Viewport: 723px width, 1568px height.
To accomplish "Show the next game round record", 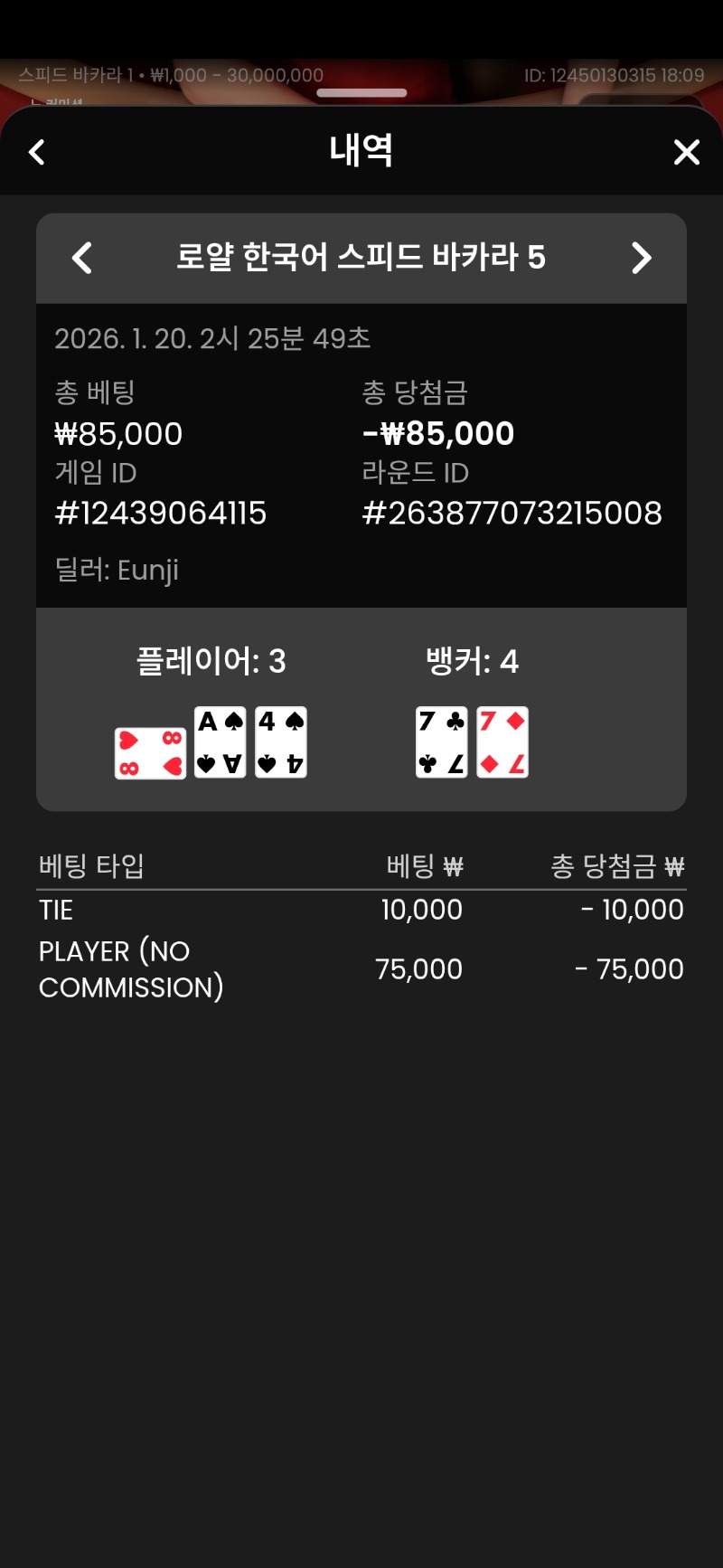I will [x=641, y=258].
